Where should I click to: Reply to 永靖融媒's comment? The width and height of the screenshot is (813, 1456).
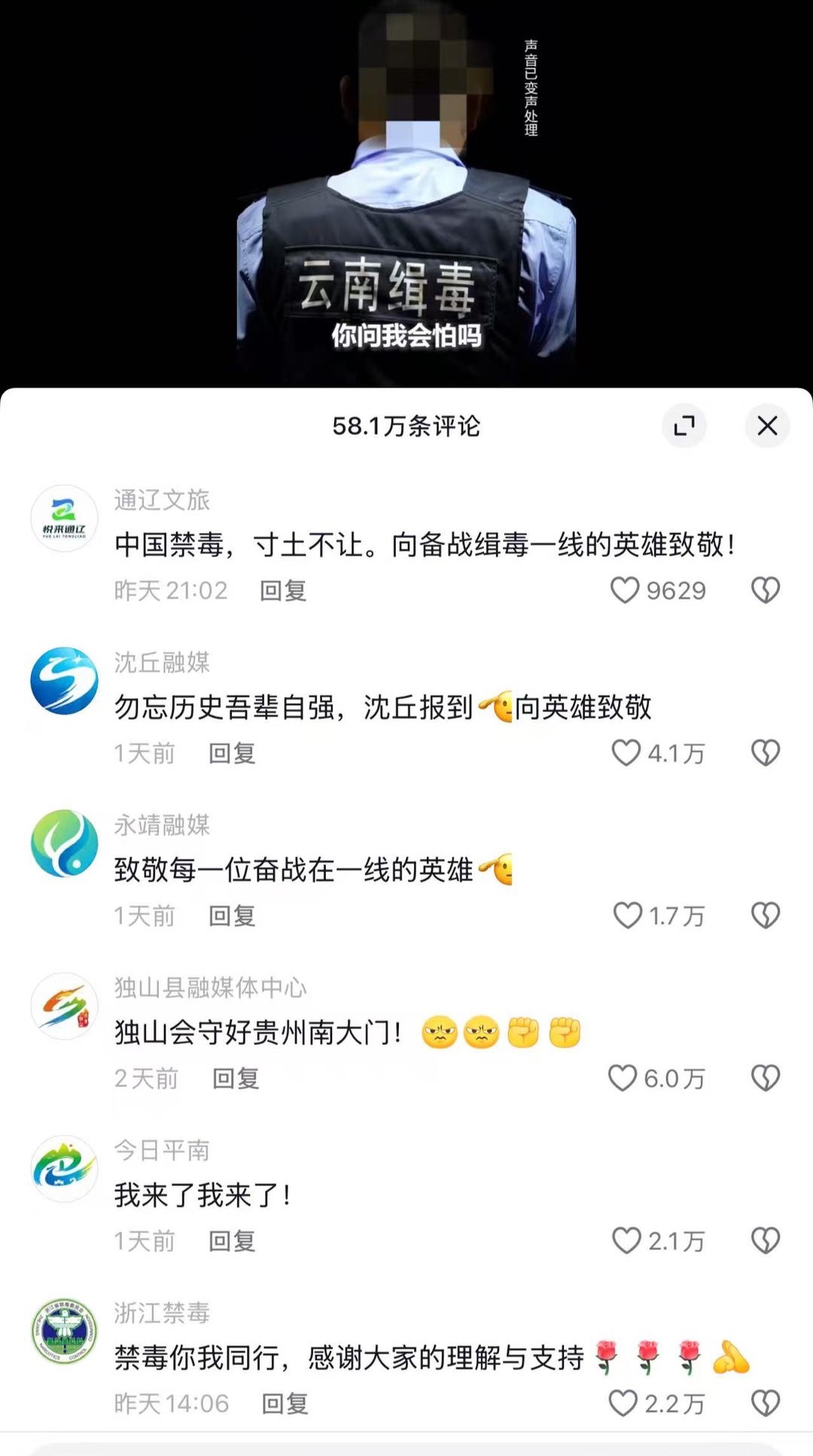(x=232, y=916)
